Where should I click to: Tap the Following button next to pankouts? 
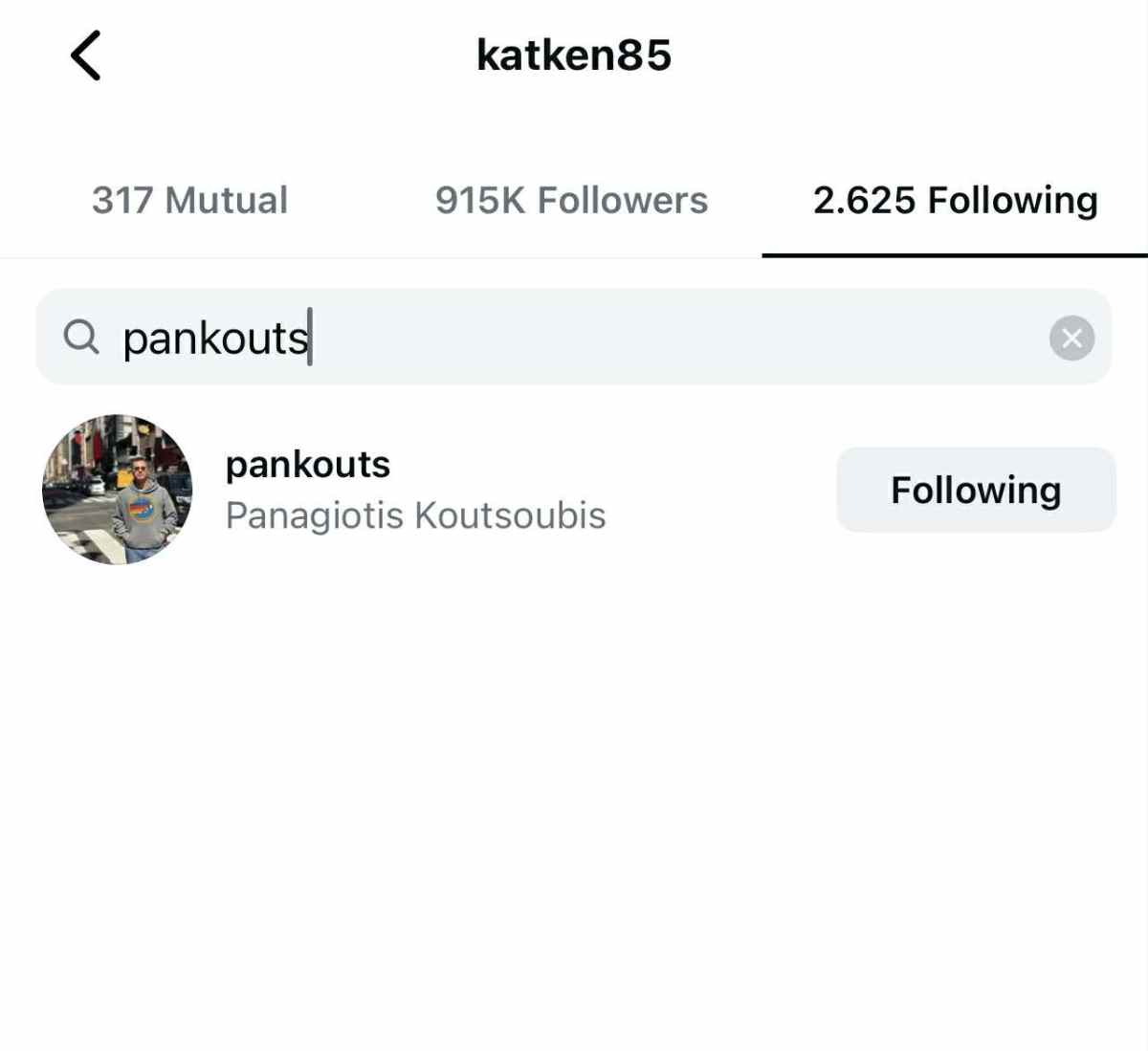point(976,490)
